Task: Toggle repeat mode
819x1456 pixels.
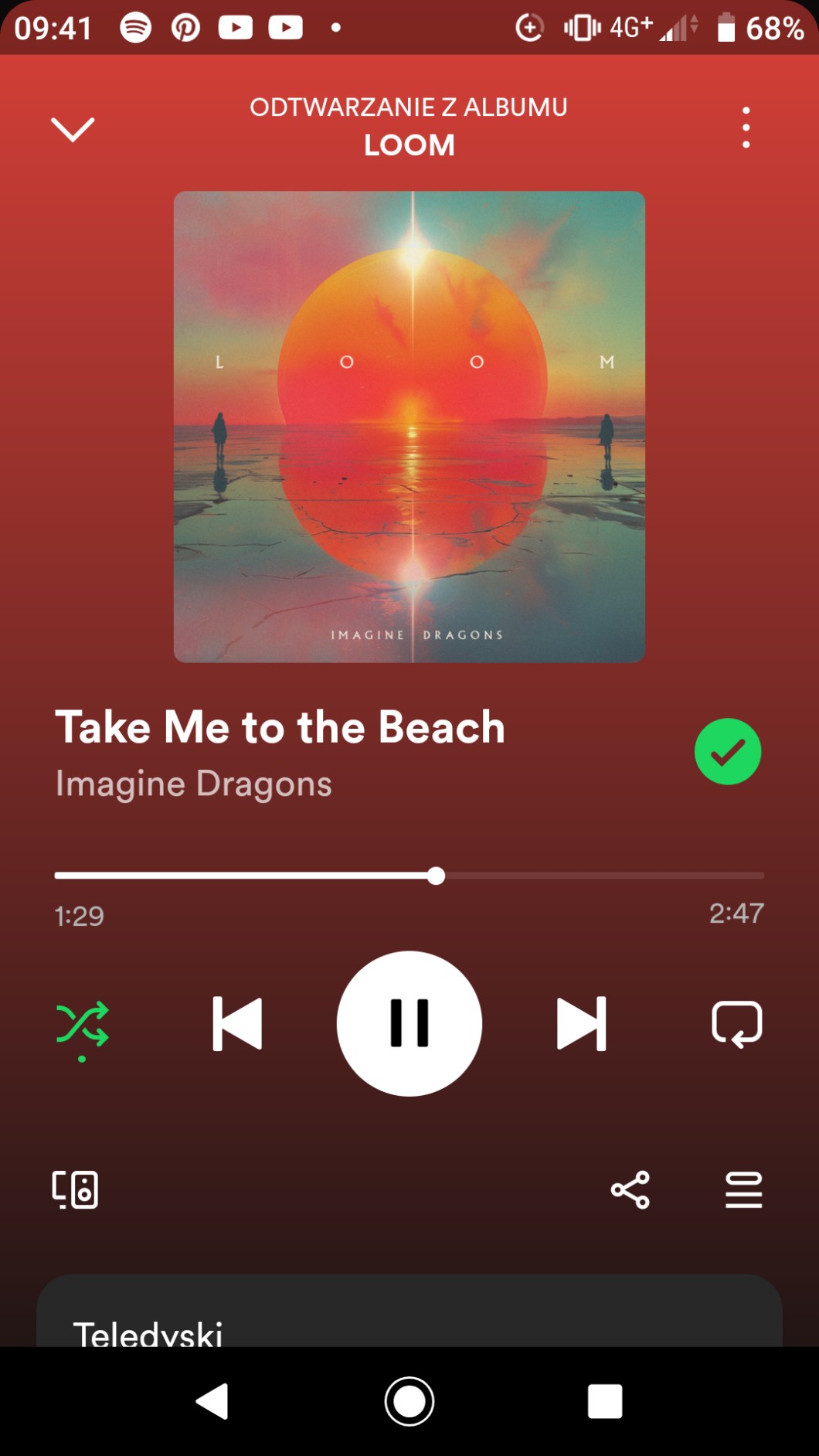Action: coord(736,1024)
